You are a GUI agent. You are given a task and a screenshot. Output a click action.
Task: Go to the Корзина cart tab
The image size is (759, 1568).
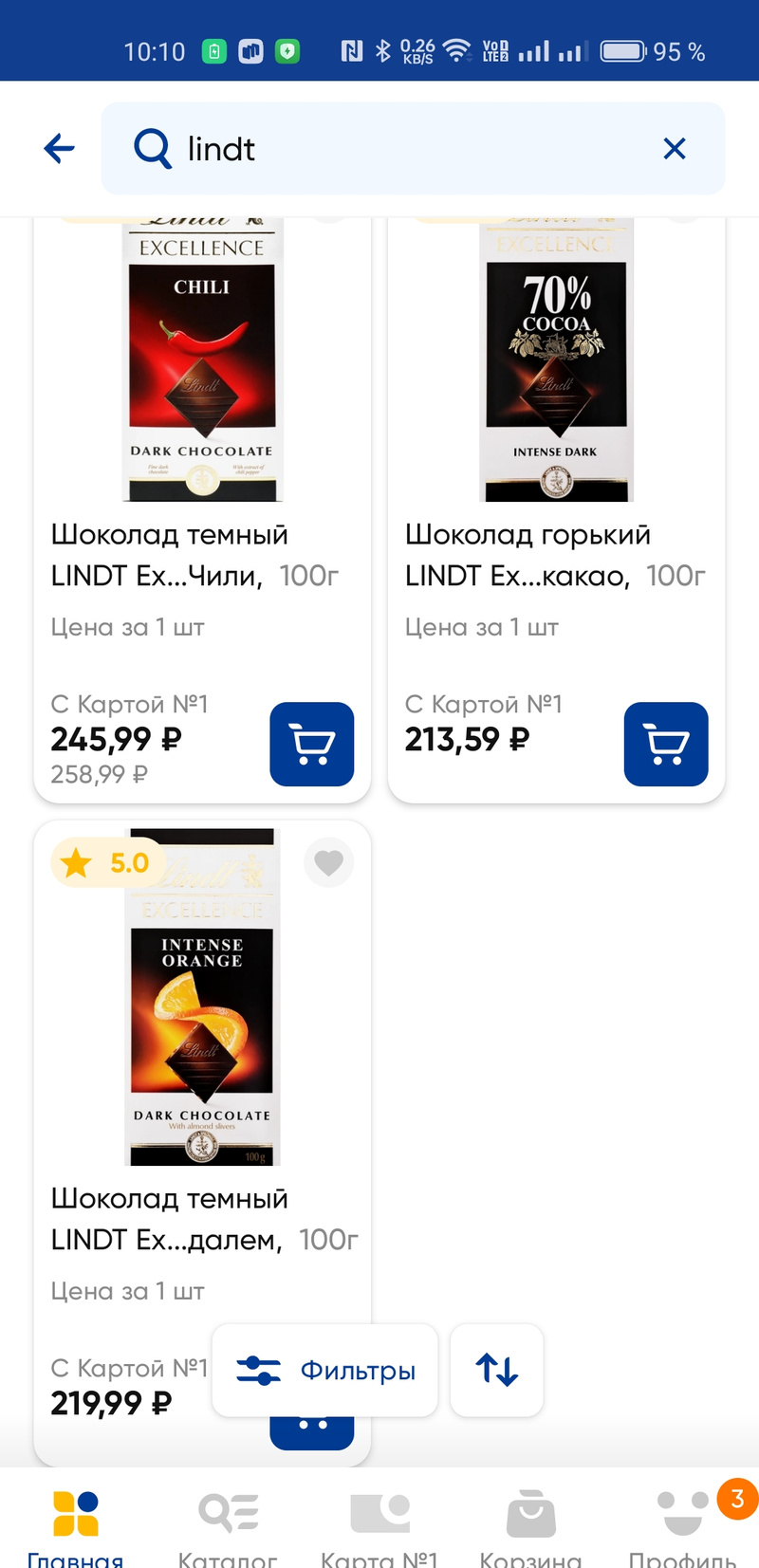tap(530, 1522)
